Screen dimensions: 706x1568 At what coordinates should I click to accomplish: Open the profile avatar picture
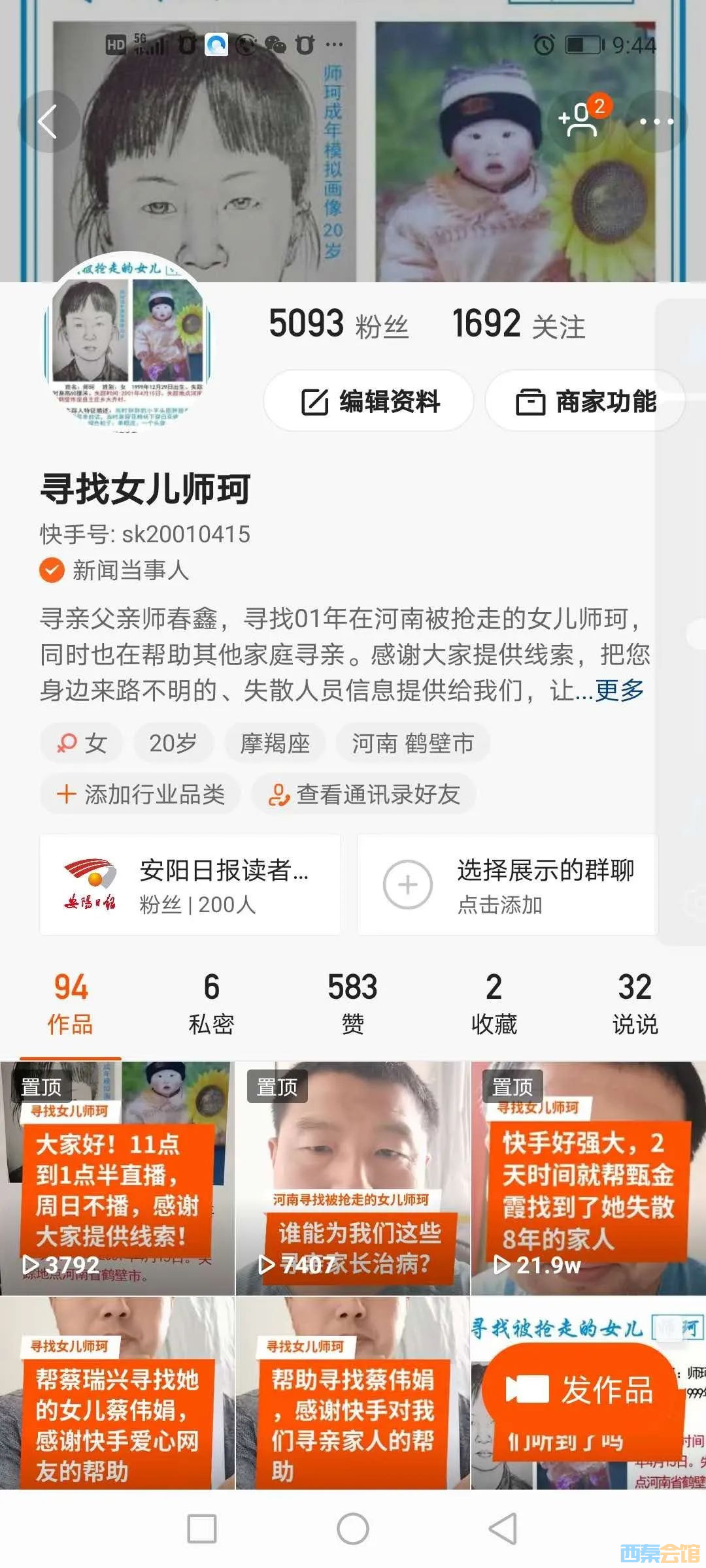pyautogui.click(x=127, y=341)
